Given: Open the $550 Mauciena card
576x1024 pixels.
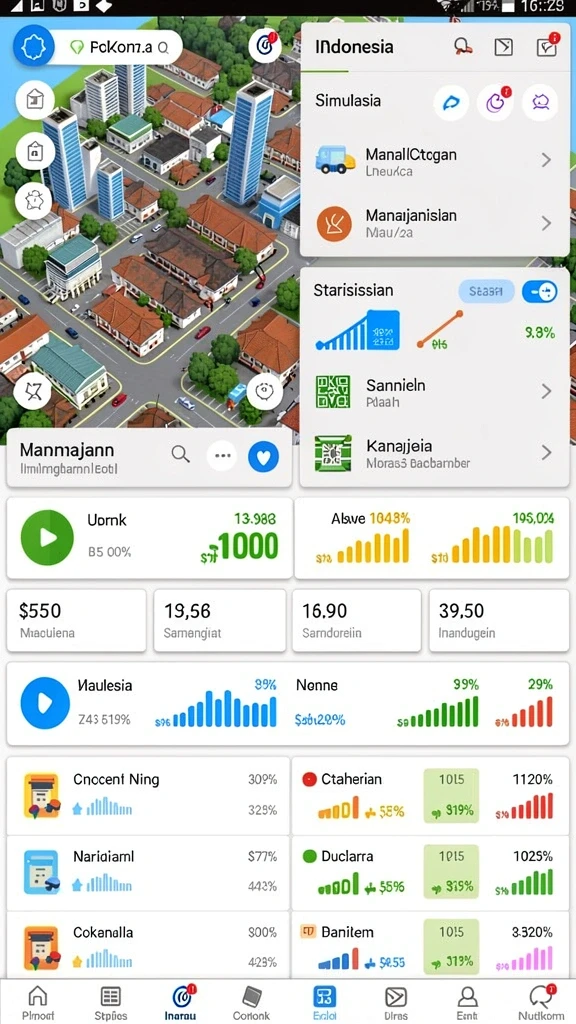Looking at the screenshot, I should coord(76,620).
